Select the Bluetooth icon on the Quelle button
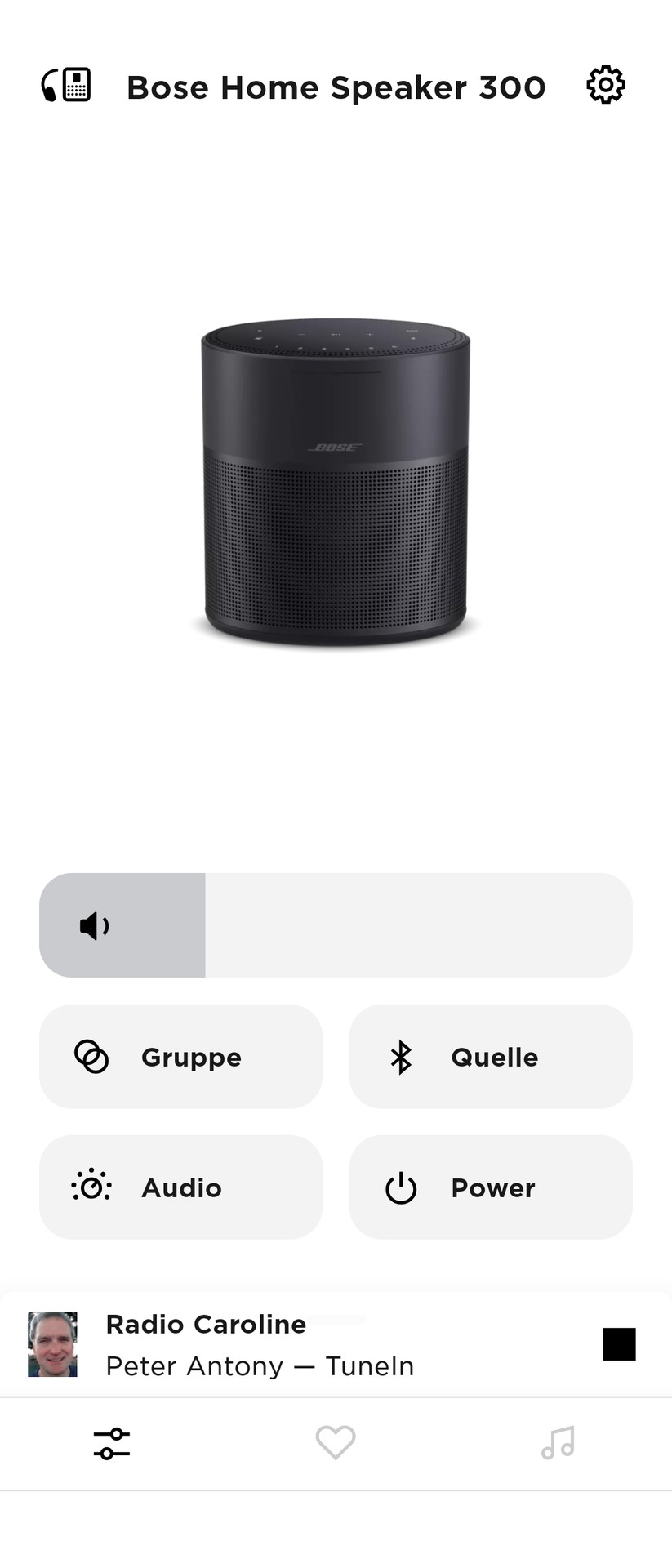 (400, 1056)
